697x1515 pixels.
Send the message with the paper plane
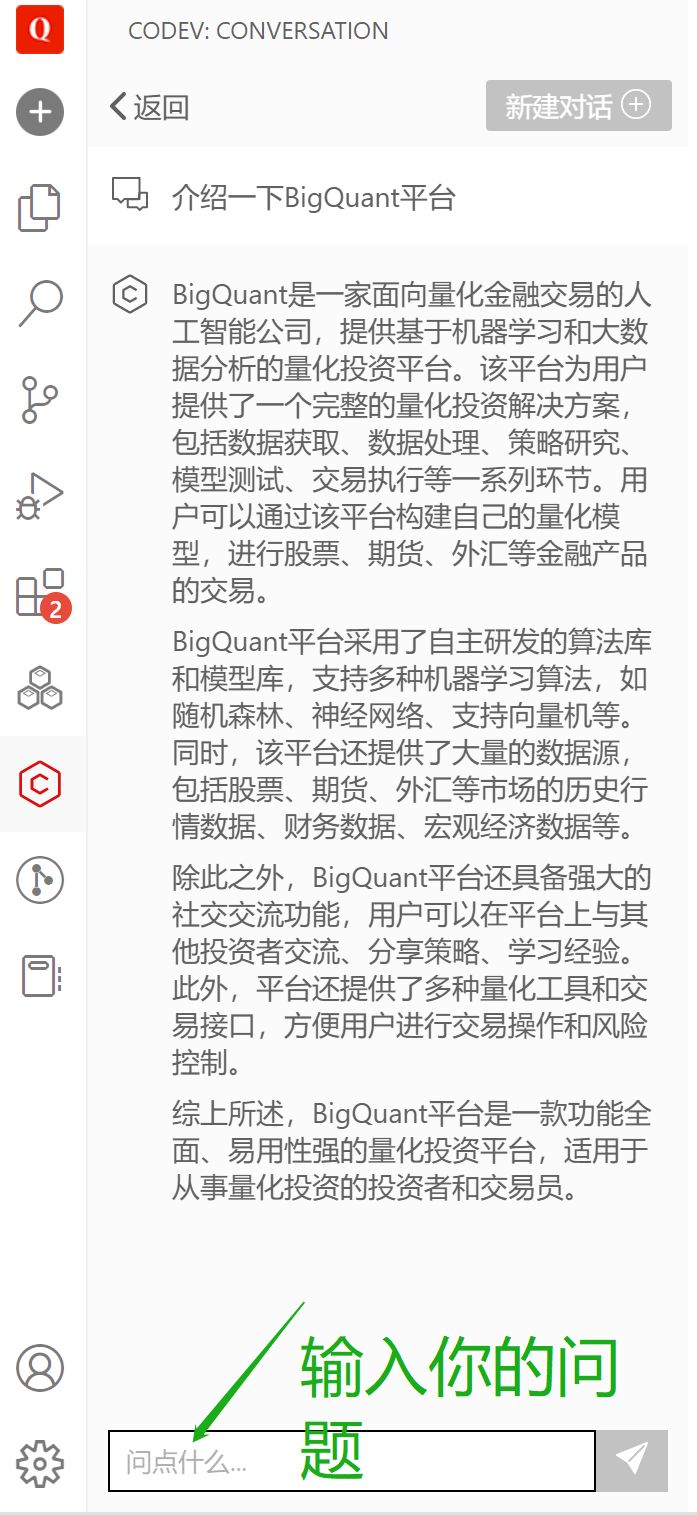[632, 1460]
